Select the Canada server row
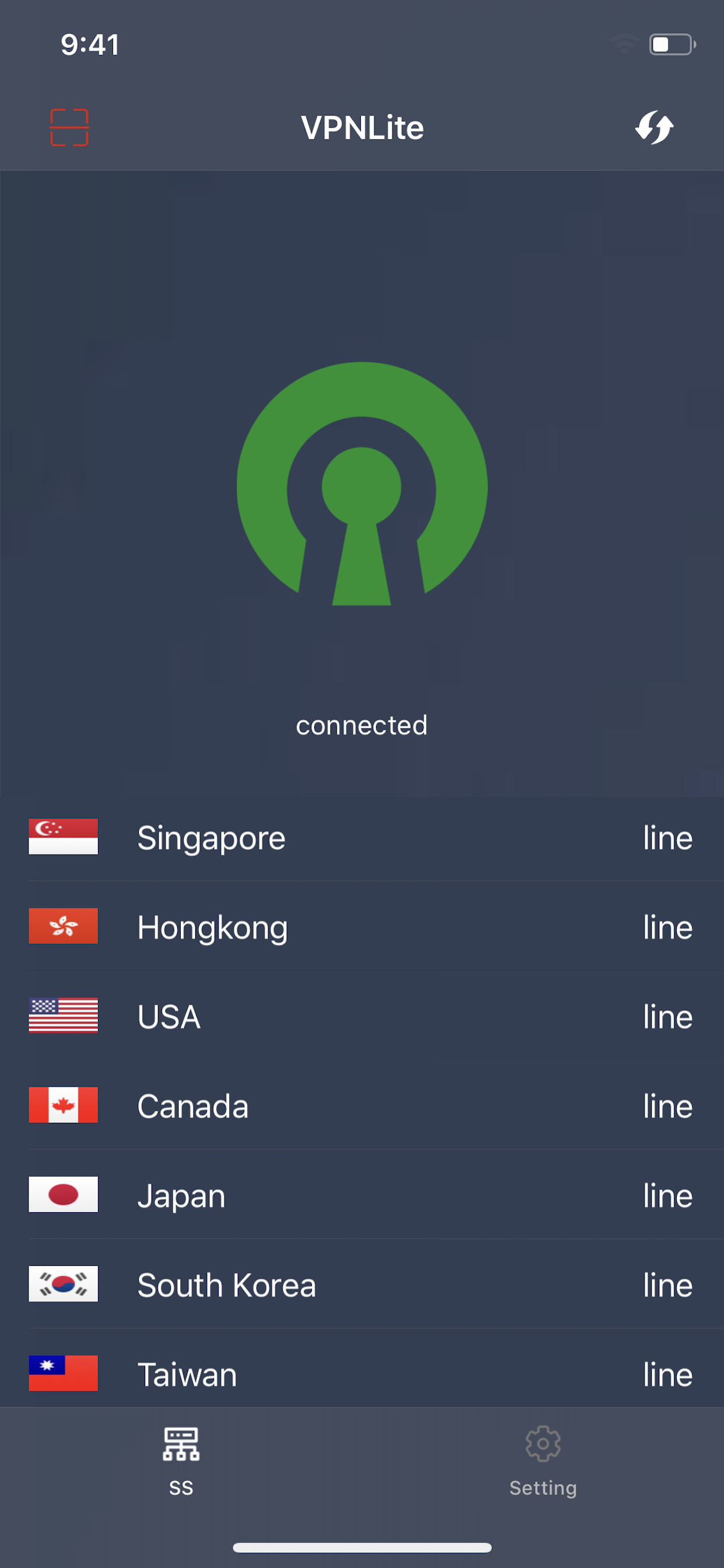Viewport: 724px width, 1568px height. click(x=362, y=1105)
